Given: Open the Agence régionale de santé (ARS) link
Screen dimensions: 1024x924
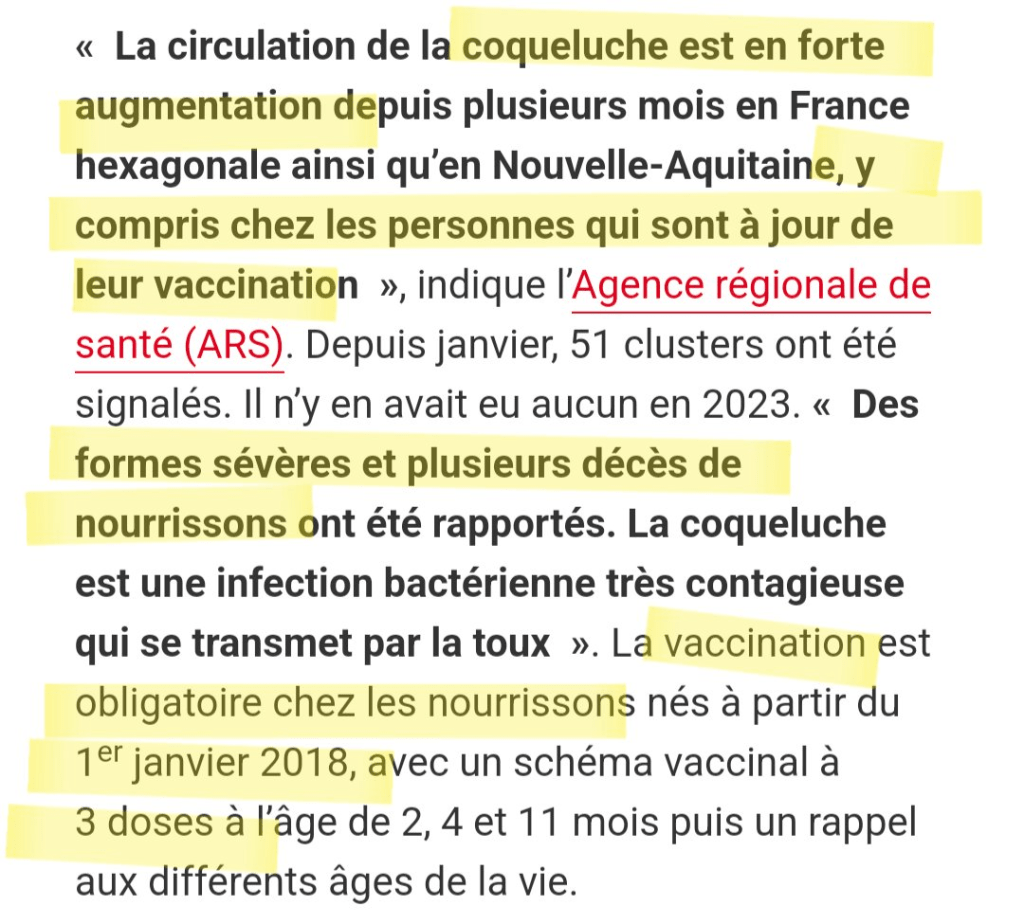Looking at the screenshot, I should (x=750, y=287).
